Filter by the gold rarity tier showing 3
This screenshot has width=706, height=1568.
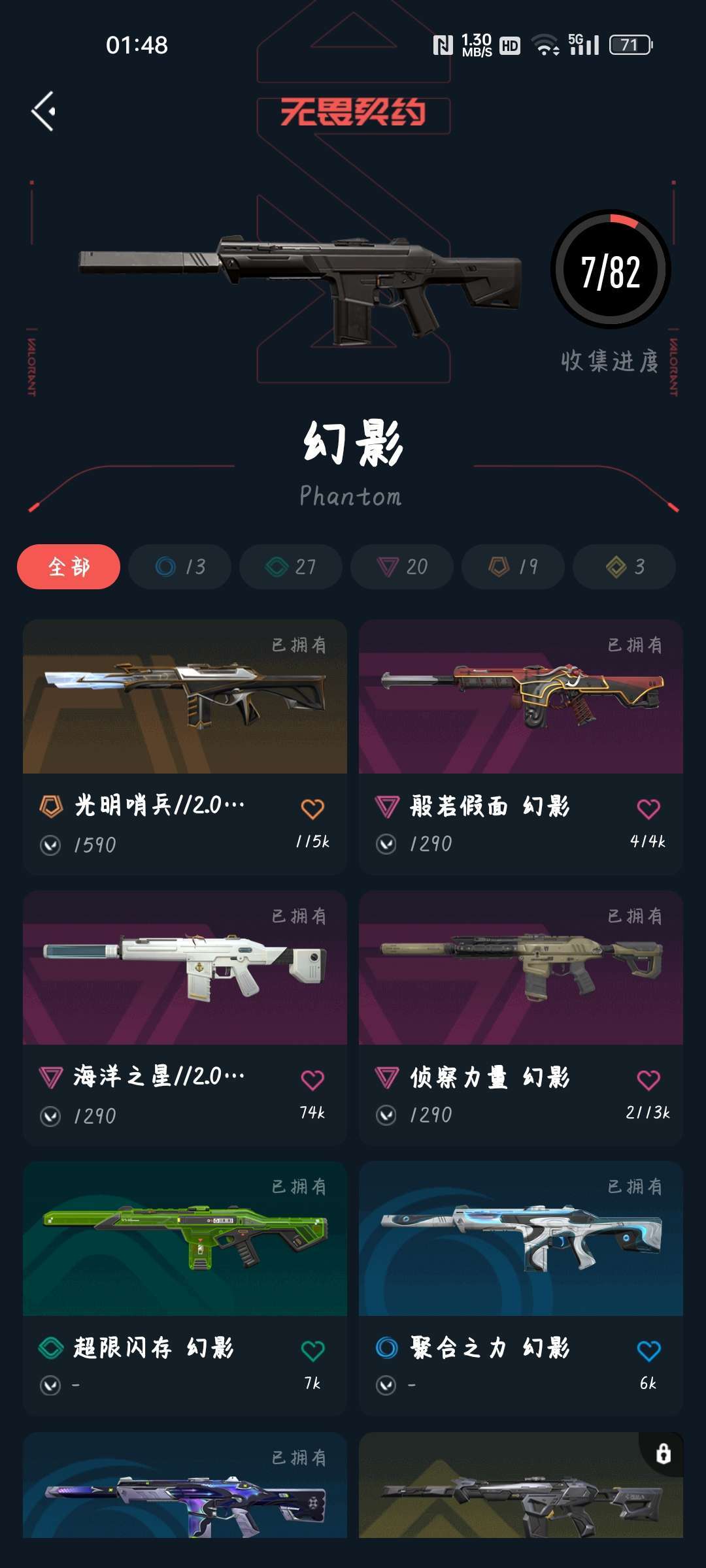623,567
